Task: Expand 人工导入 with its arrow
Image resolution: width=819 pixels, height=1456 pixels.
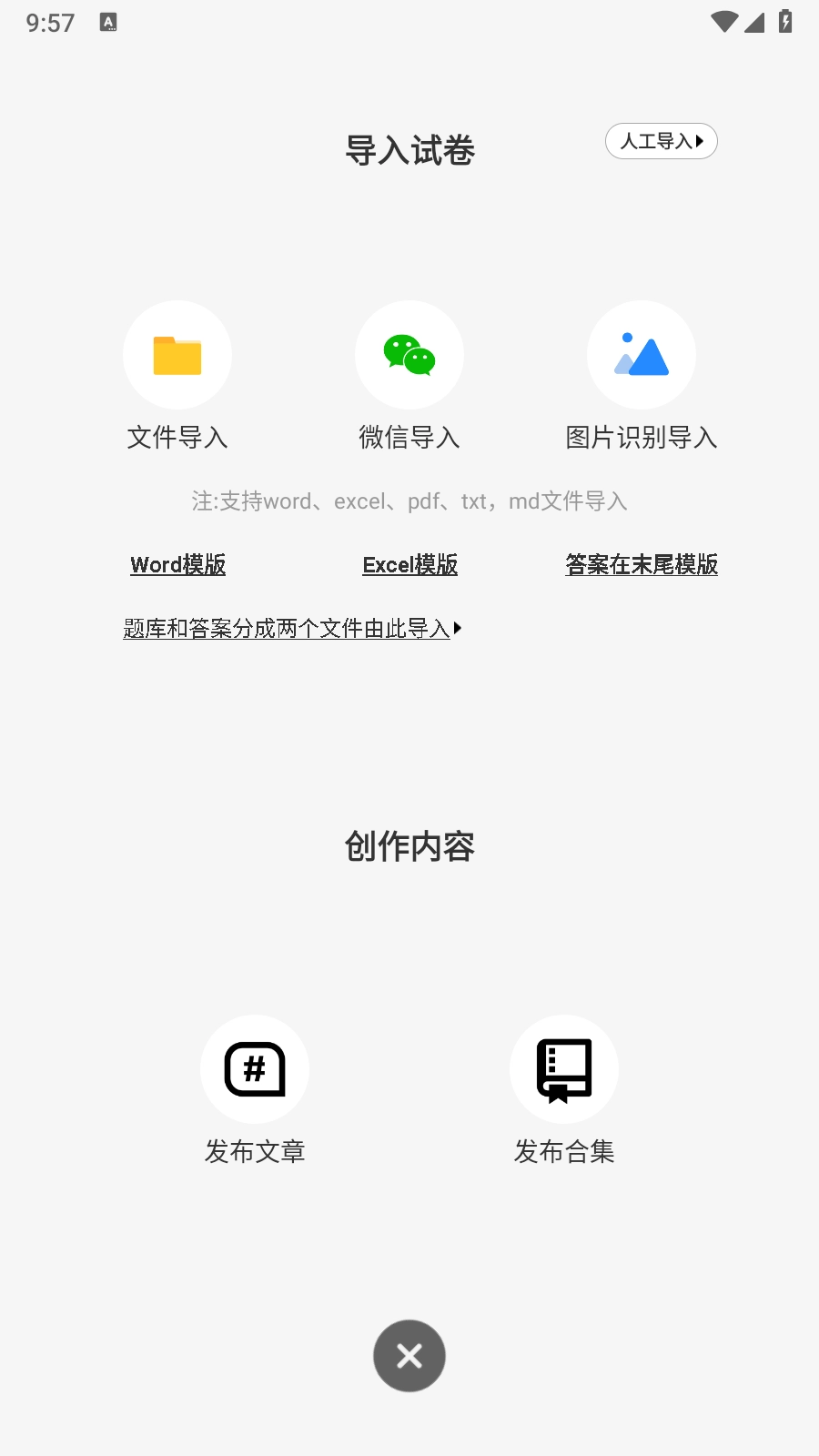Action: [x=701, y=141]
